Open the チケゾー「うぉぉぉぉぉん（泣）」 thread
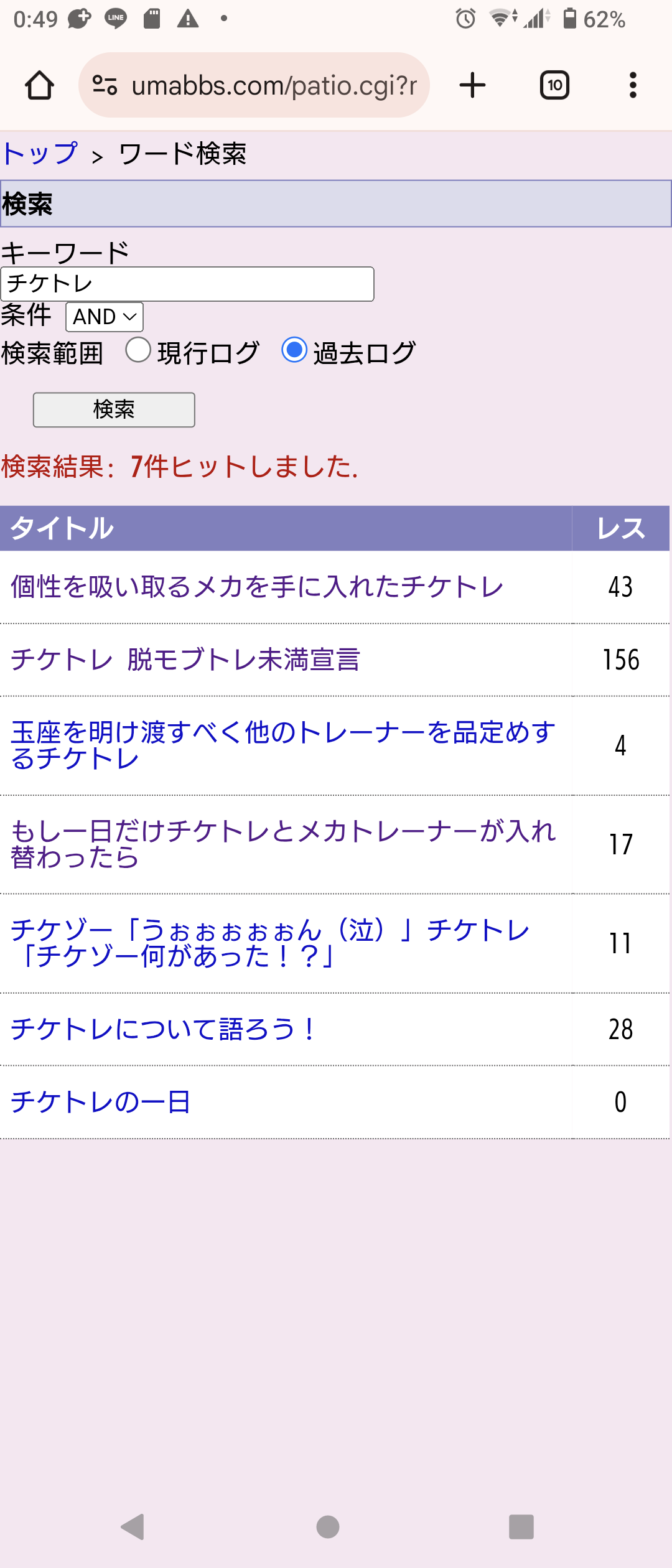Image resolution: width=672 pixels, height=1568 pixels. [x=269, y=943]
